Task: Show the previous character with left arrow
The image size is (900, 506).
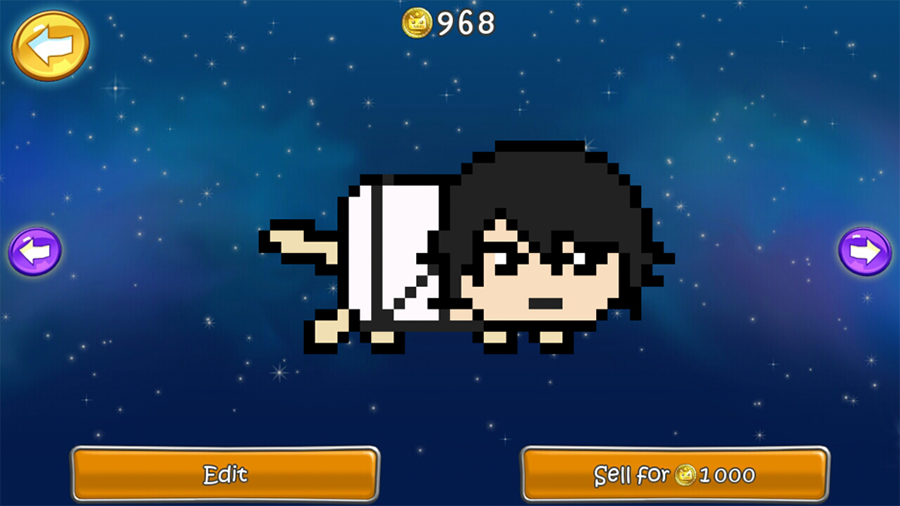Action: pos(35,252)
